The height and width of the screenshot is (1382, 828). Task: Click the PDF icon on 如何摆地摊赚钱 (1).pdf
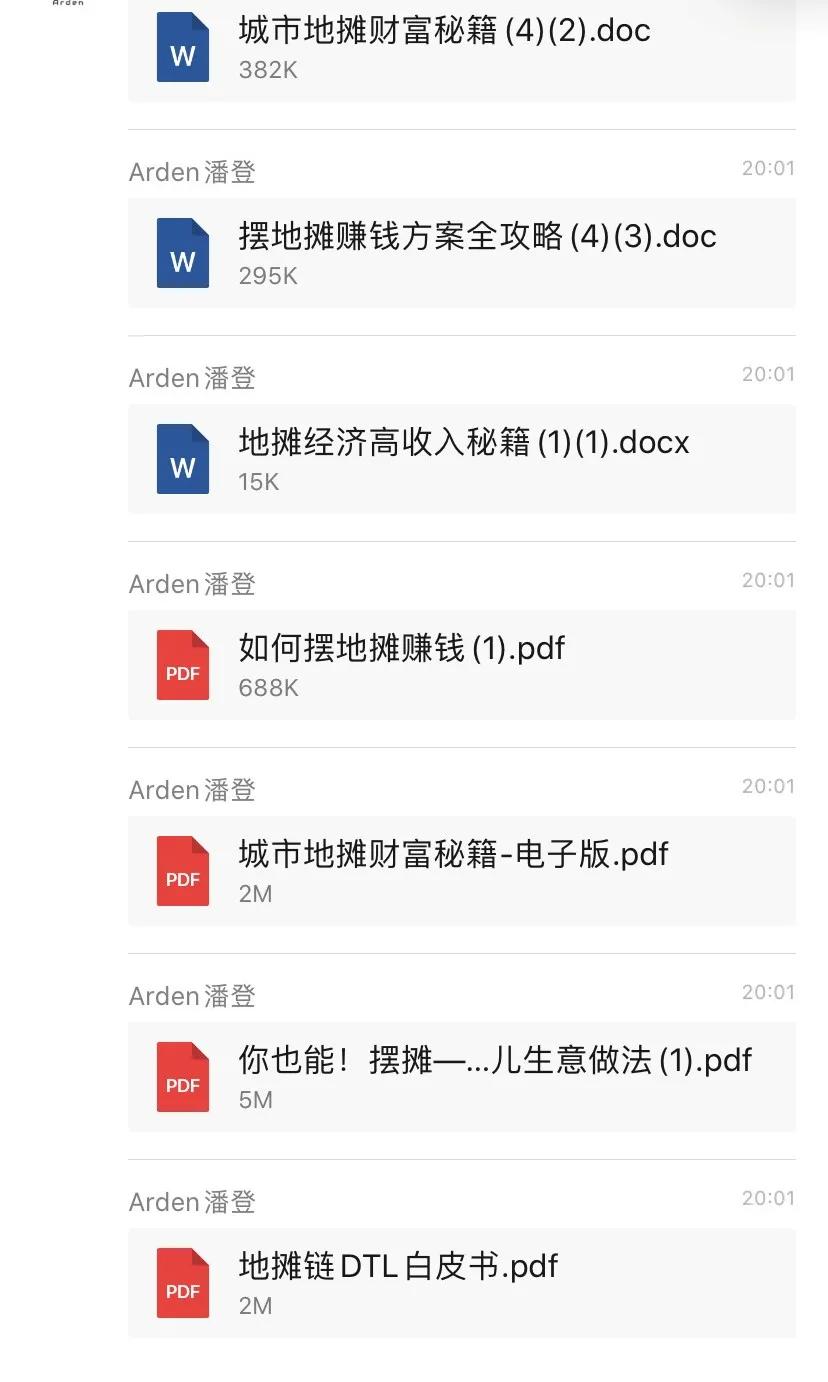(x=182, y=664)
